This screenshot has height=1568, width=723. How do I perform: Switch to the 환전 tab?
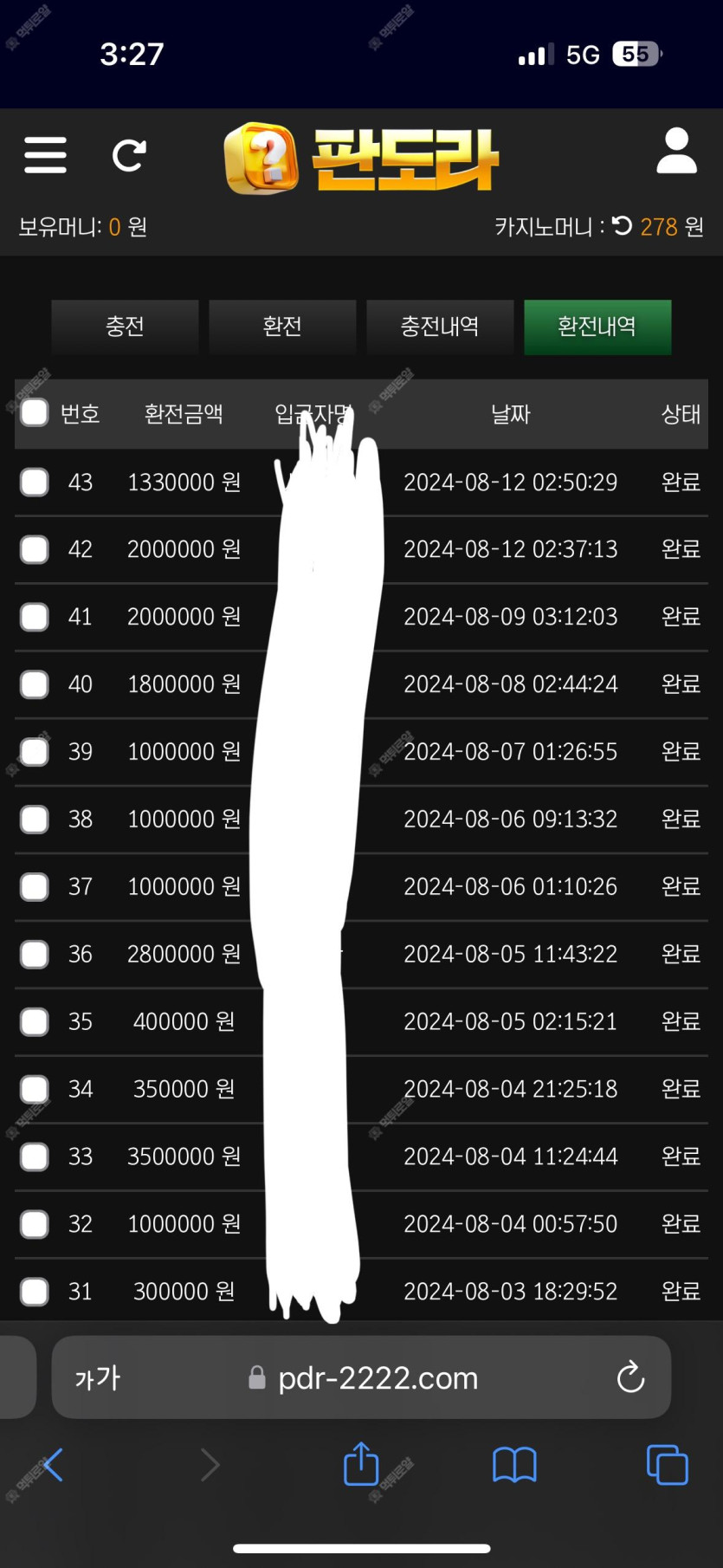[x=282, y=327]
